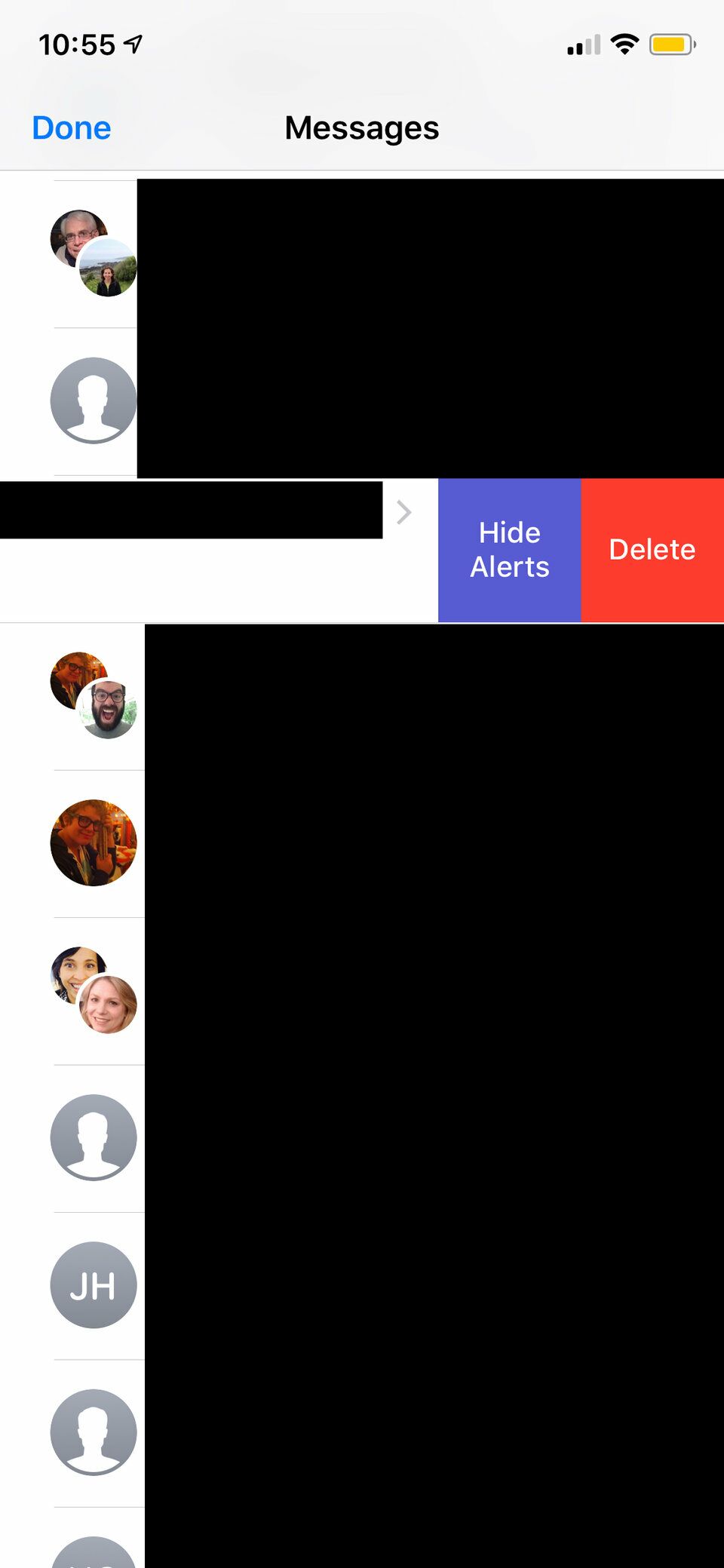The height and width of the screenshot is (1568, 724).
Task: Hide alerts for the swiped conversation
Action: pos(509,550)
